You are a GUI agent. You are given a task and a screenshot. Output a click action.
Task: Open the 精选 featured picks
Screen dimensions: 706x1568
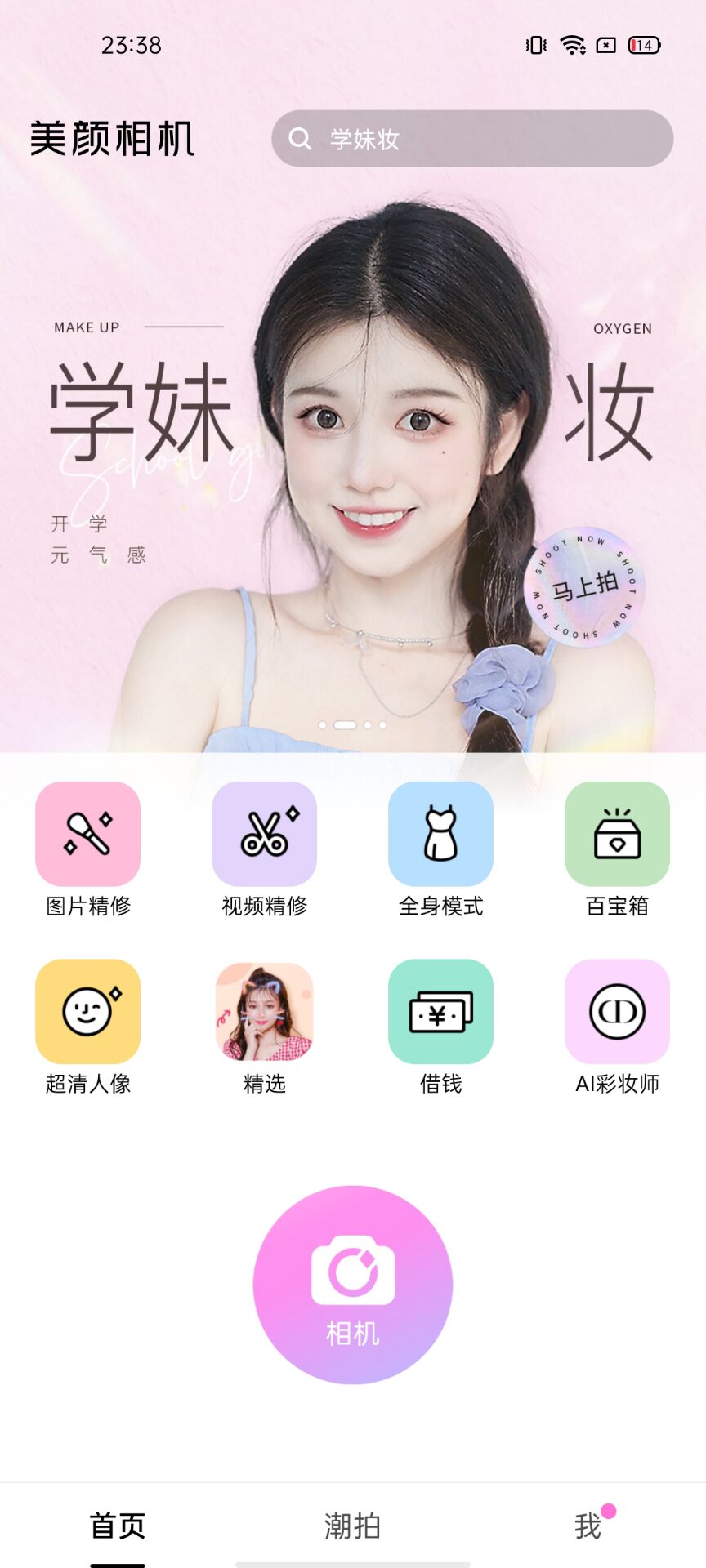(x=265, y=1027)
